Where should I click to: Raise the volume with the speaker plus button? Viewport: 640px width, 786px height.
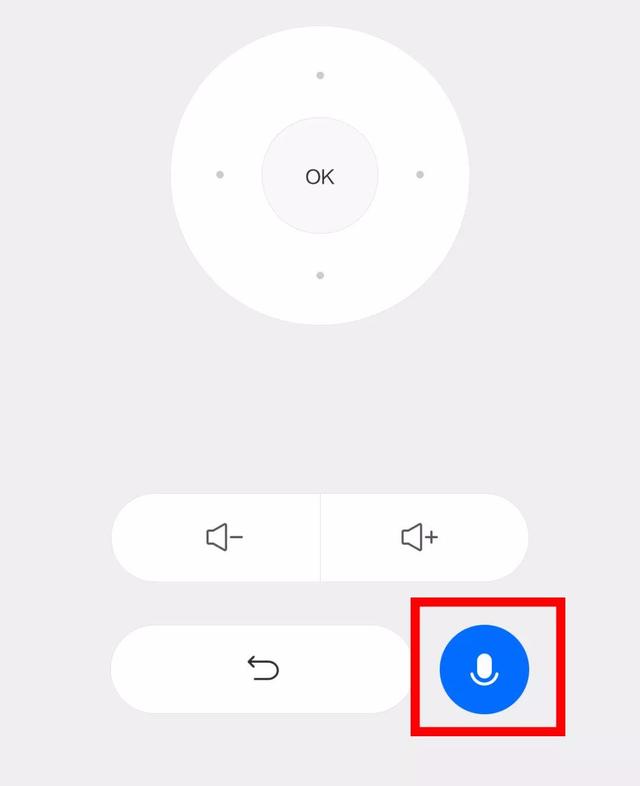[420, 537]
